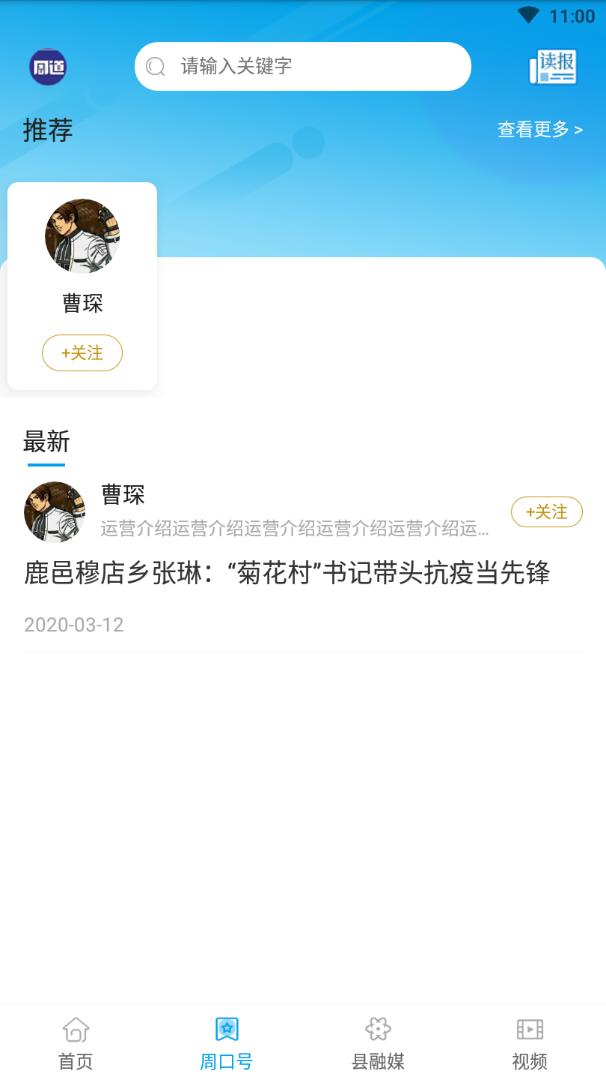Open 查看更多 recommendations
Screen dimensions: 606x1080
(540, 129)
